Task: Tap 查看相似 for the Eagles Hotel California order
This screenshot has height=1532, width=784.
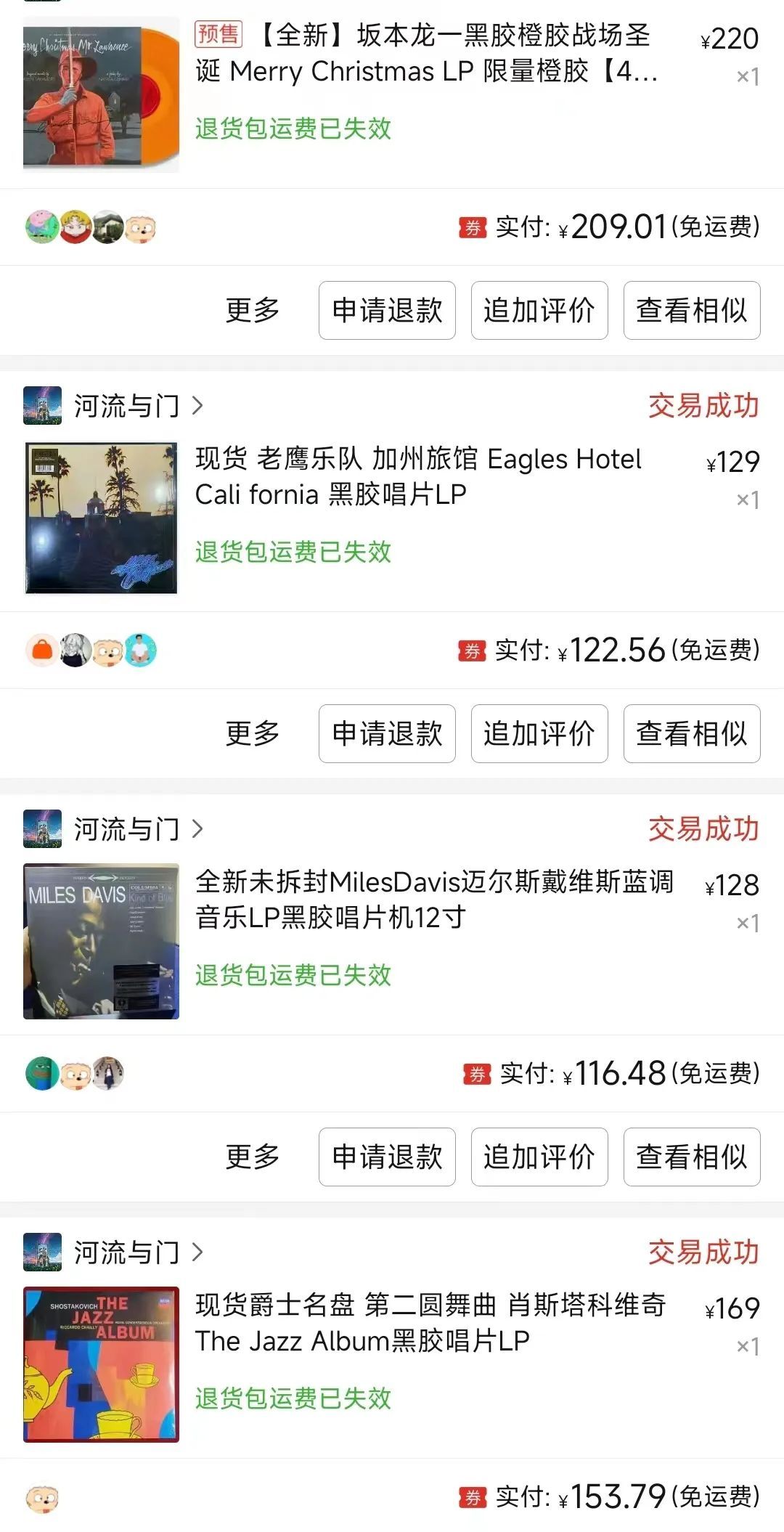Action: (x=692, y=733)
